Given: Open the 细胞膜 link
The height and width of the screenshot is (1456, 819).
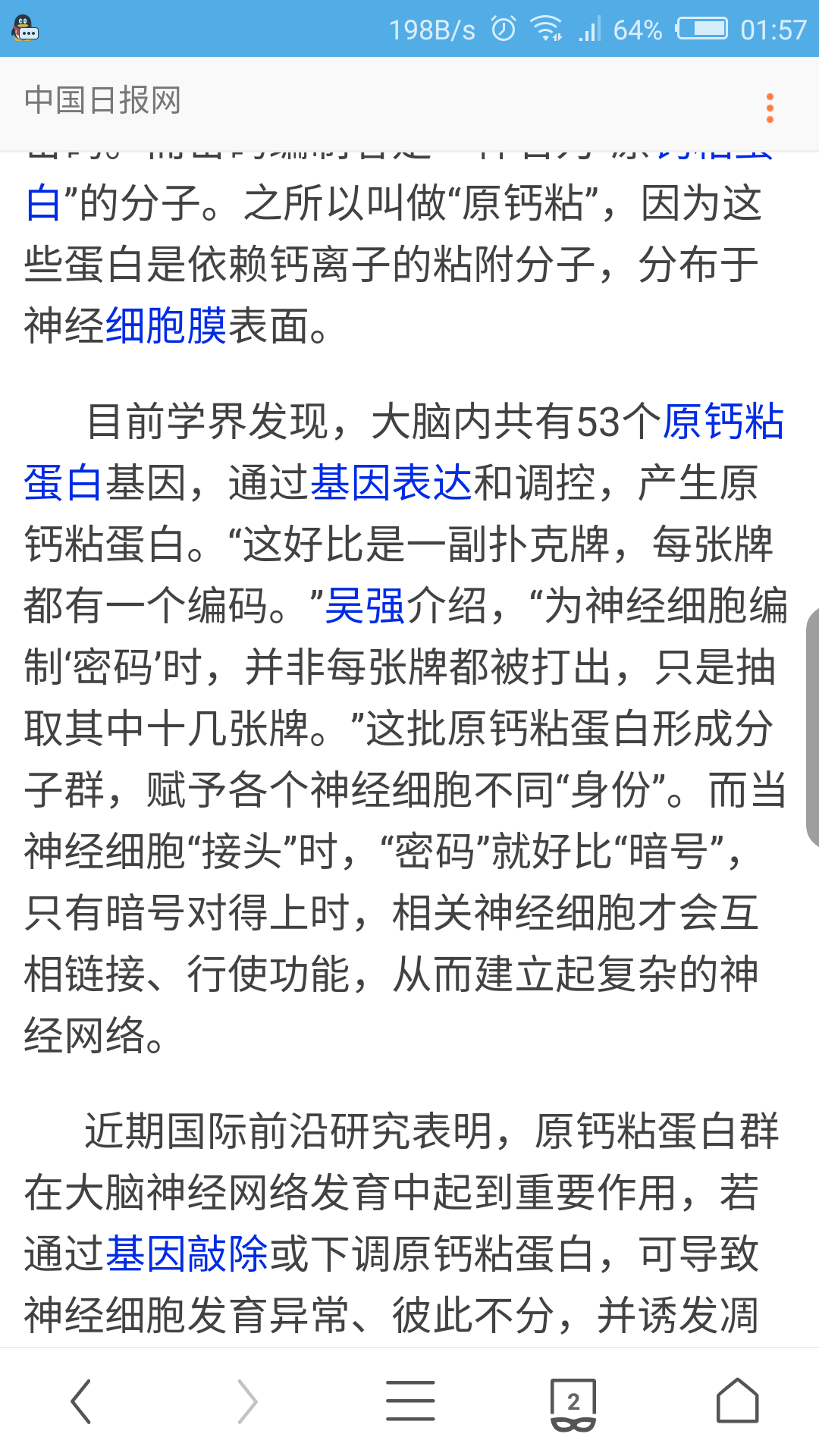Looking at the screenshot, I should pos(166,326).
